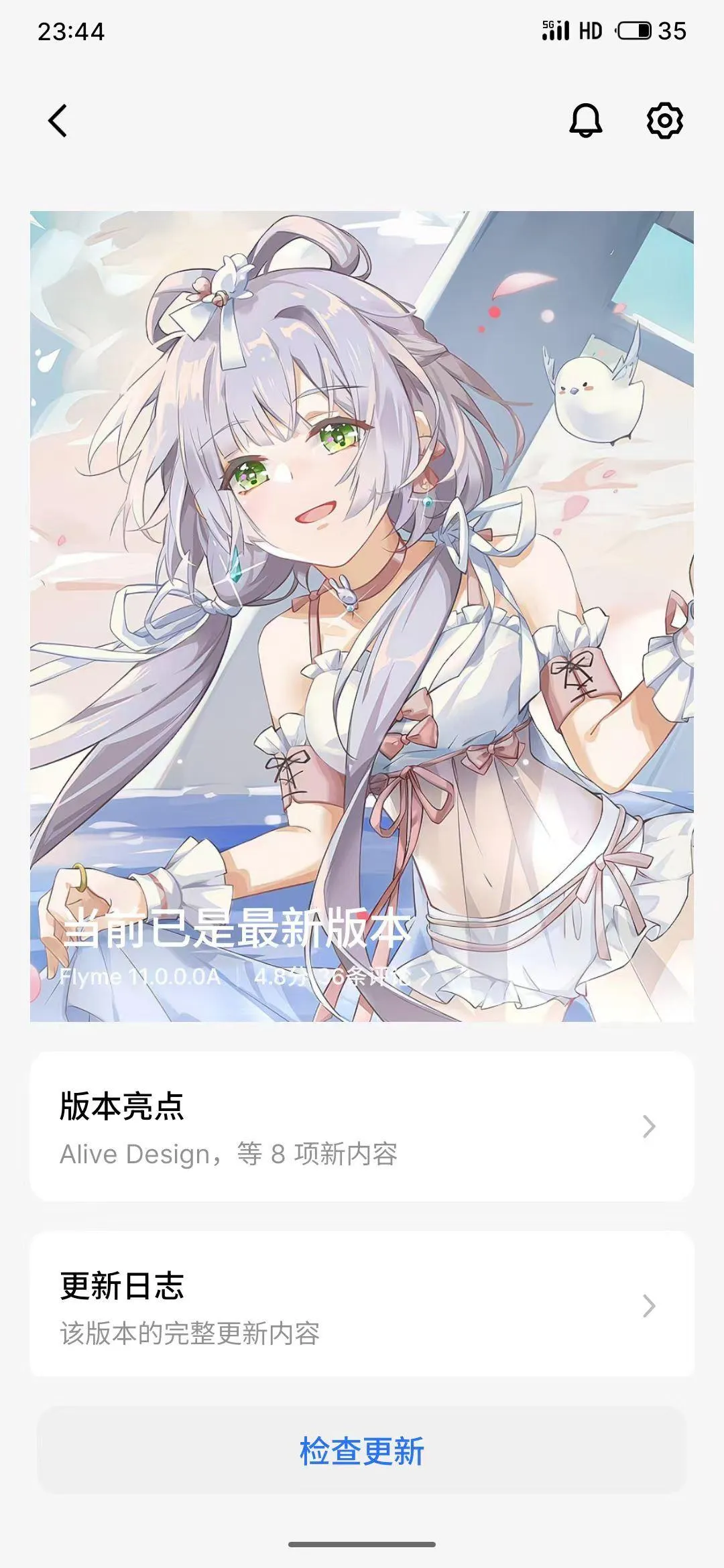Screen dimensions: 724x1568
Task: Open 更新日志 full changelog
Action: 362,1306
